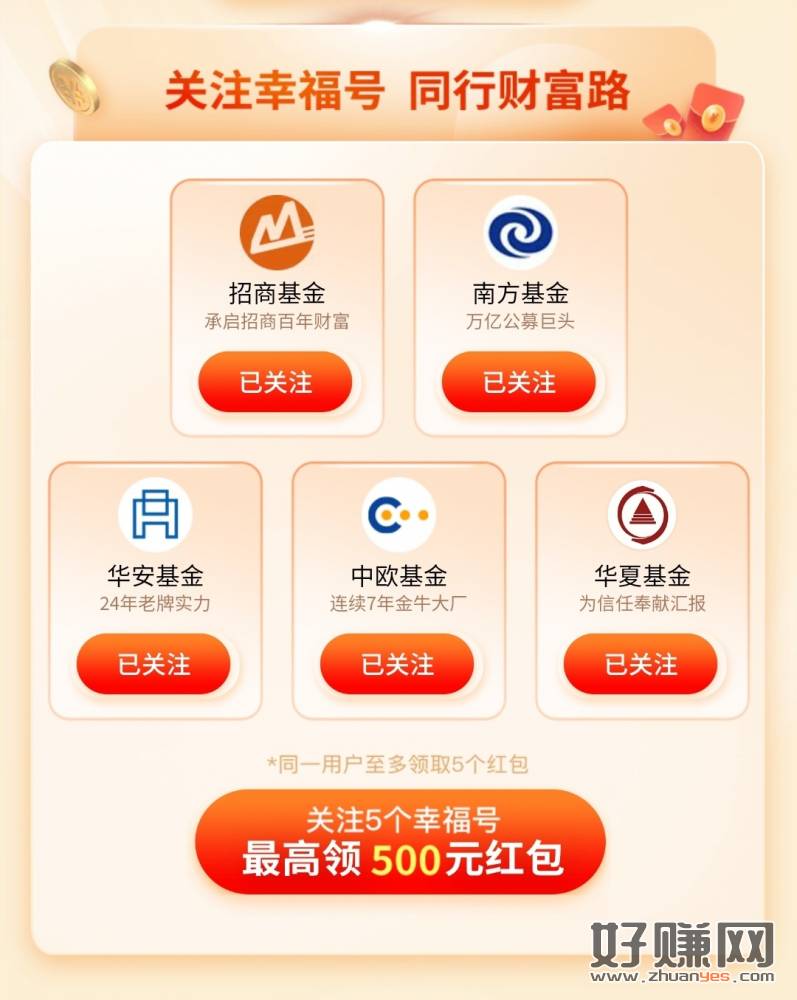
Task: Tap 已关注 button under 招商基金
Action: point(275,382)
